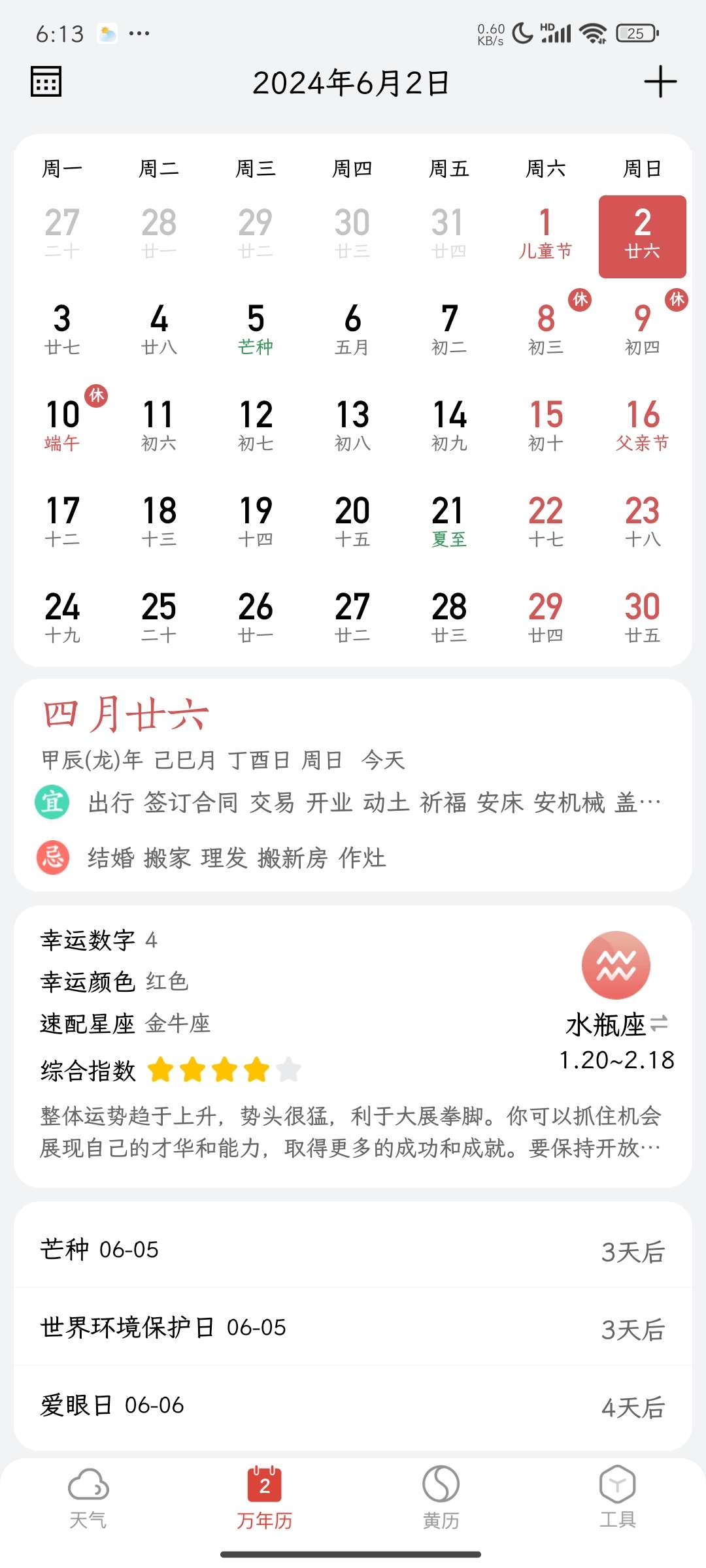Open 世界环境保护日 06-05 entry
This screenshot has width=706, height=1568.
tap(352, 1328)
